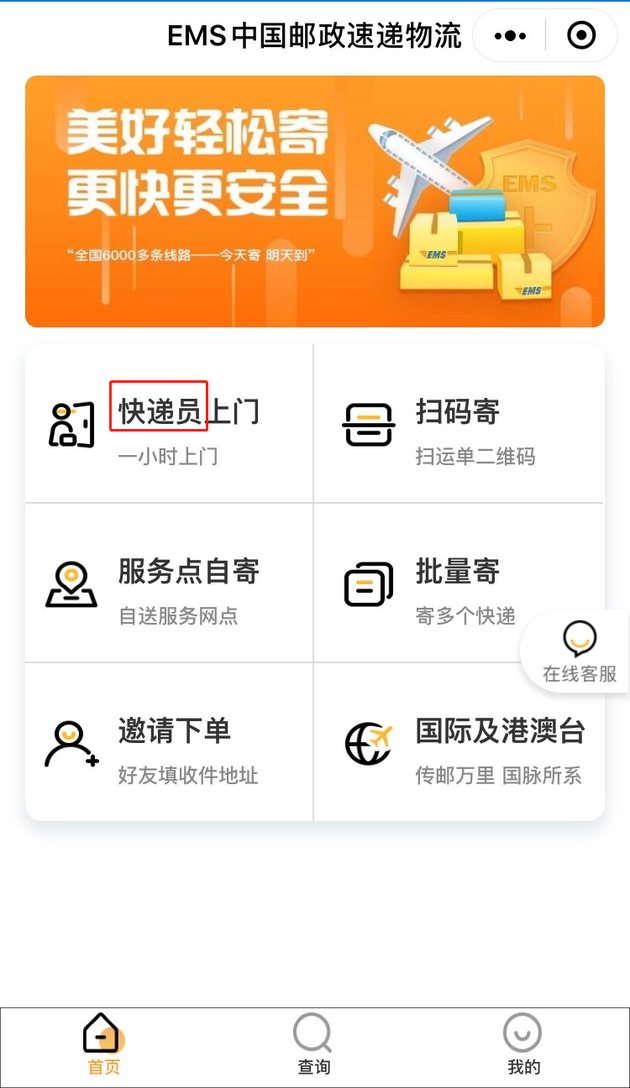
Task: Open the mini program more options menu
Action: click(x=510, y=36)
